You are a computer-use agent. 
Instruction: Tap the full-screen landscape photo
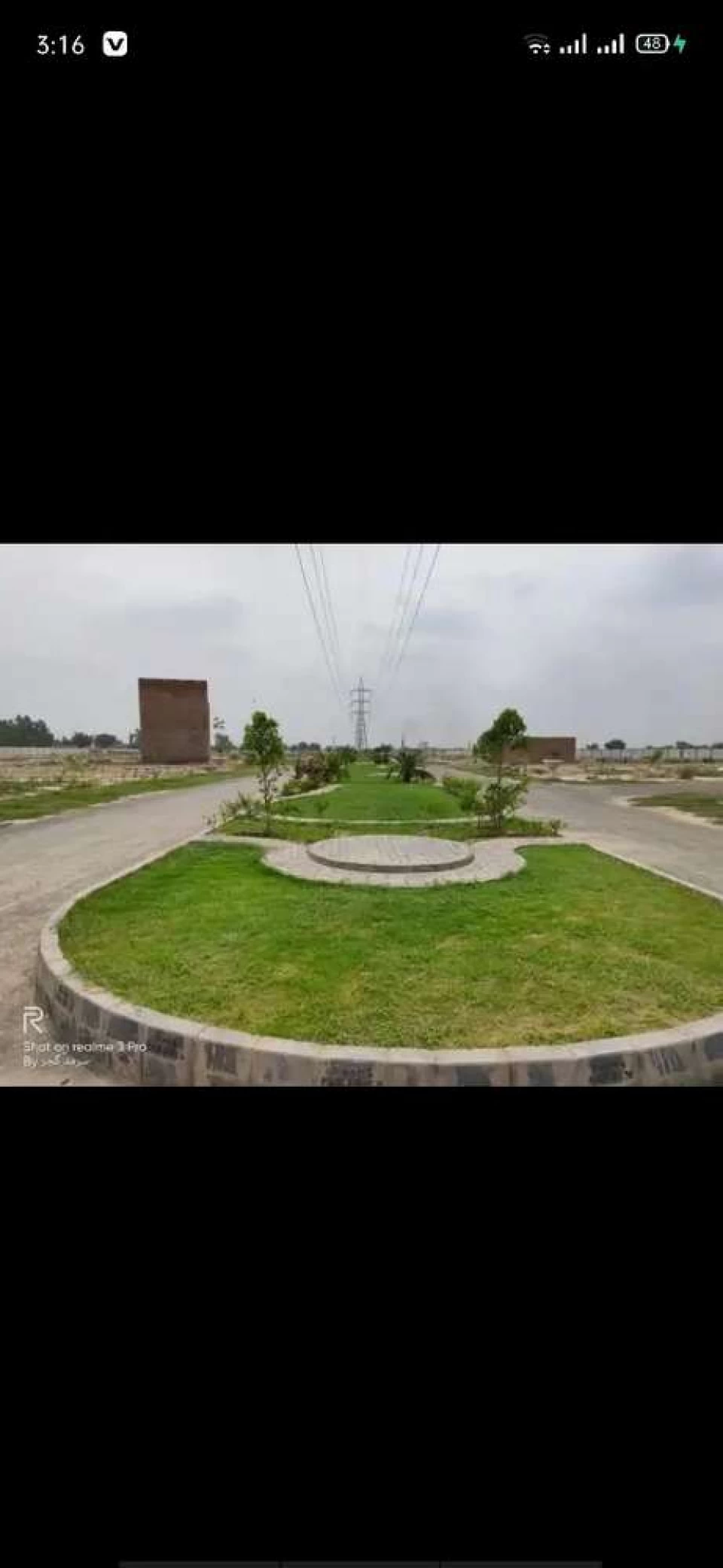[x=361, y=814]
